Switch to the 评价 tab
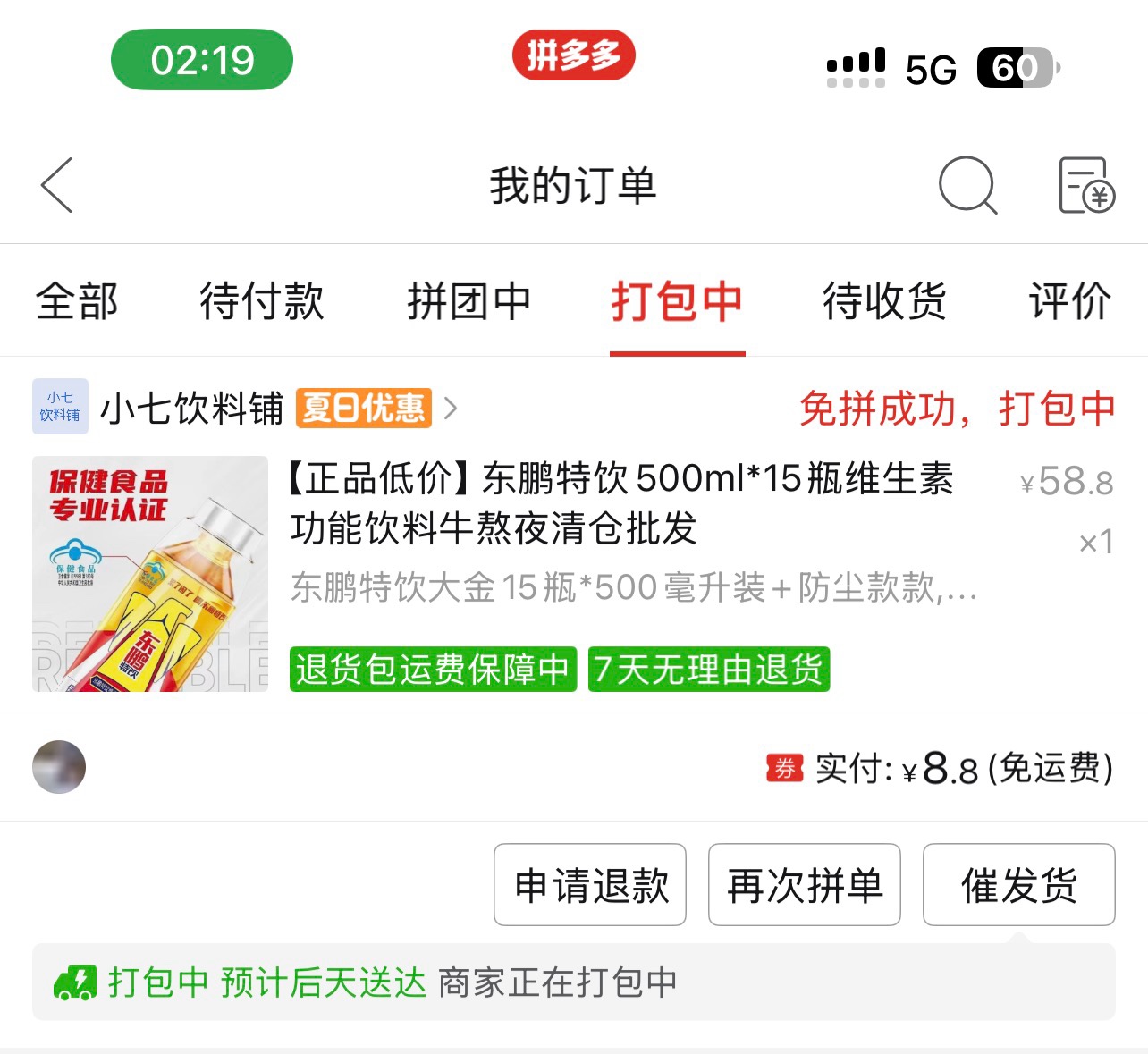Screen dimensions: 1148x1054 (1069, 301)
